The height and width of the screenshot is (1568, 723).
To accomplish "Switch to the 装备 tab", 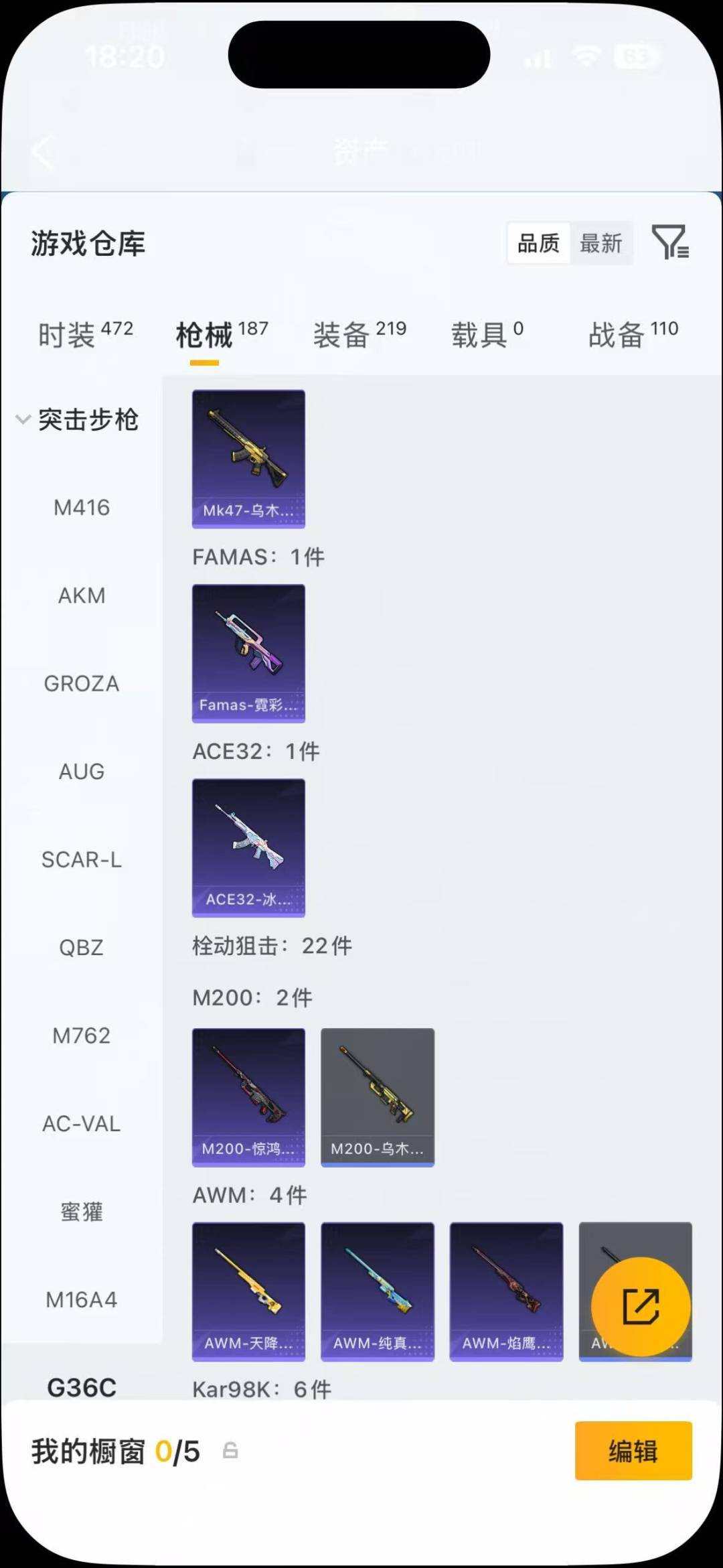I will coord(360,334).
